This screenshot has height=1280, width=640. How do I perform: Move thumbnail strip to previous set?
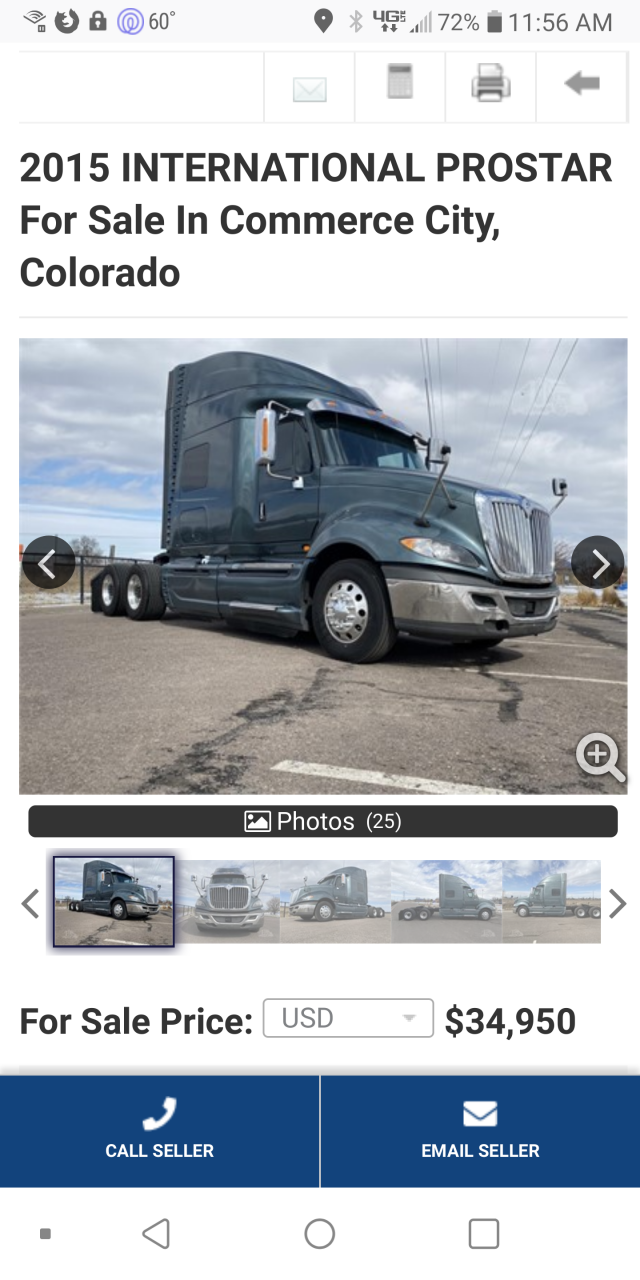coord(31,904)
